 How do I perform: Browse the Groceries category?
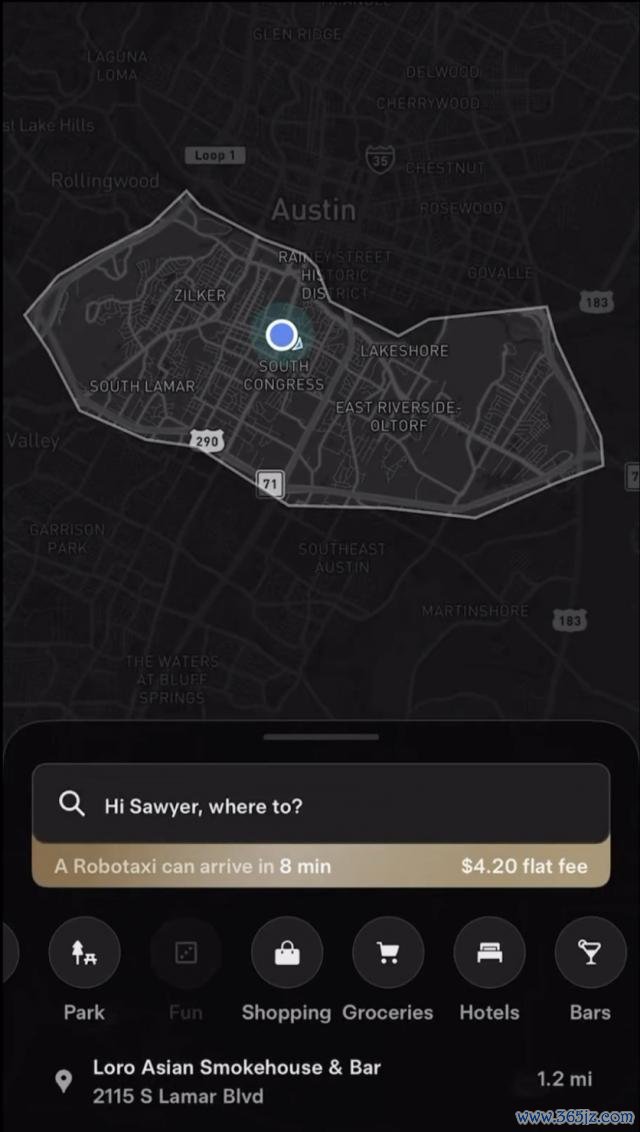click(388, 953)
